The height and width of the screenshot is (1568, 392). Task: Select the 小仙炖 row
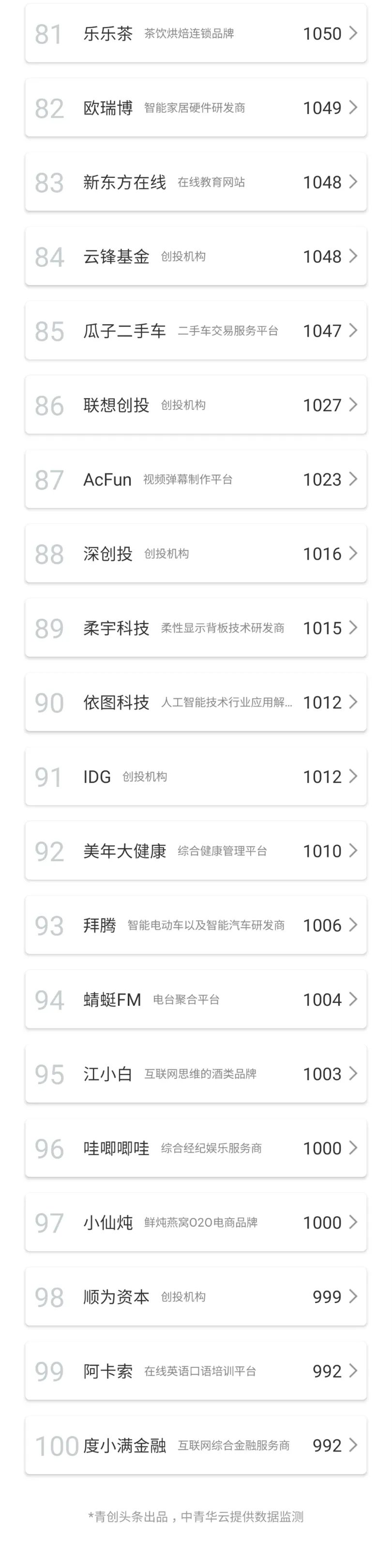tap(196, 1221)
